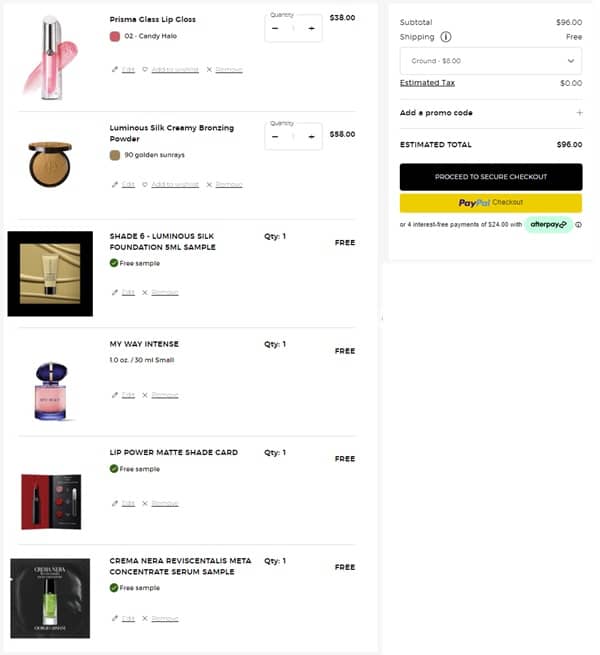Increase Bronzing Powder quantity
Image resolution: width=600 pixels, height=655 pixels.
[311, 136]
